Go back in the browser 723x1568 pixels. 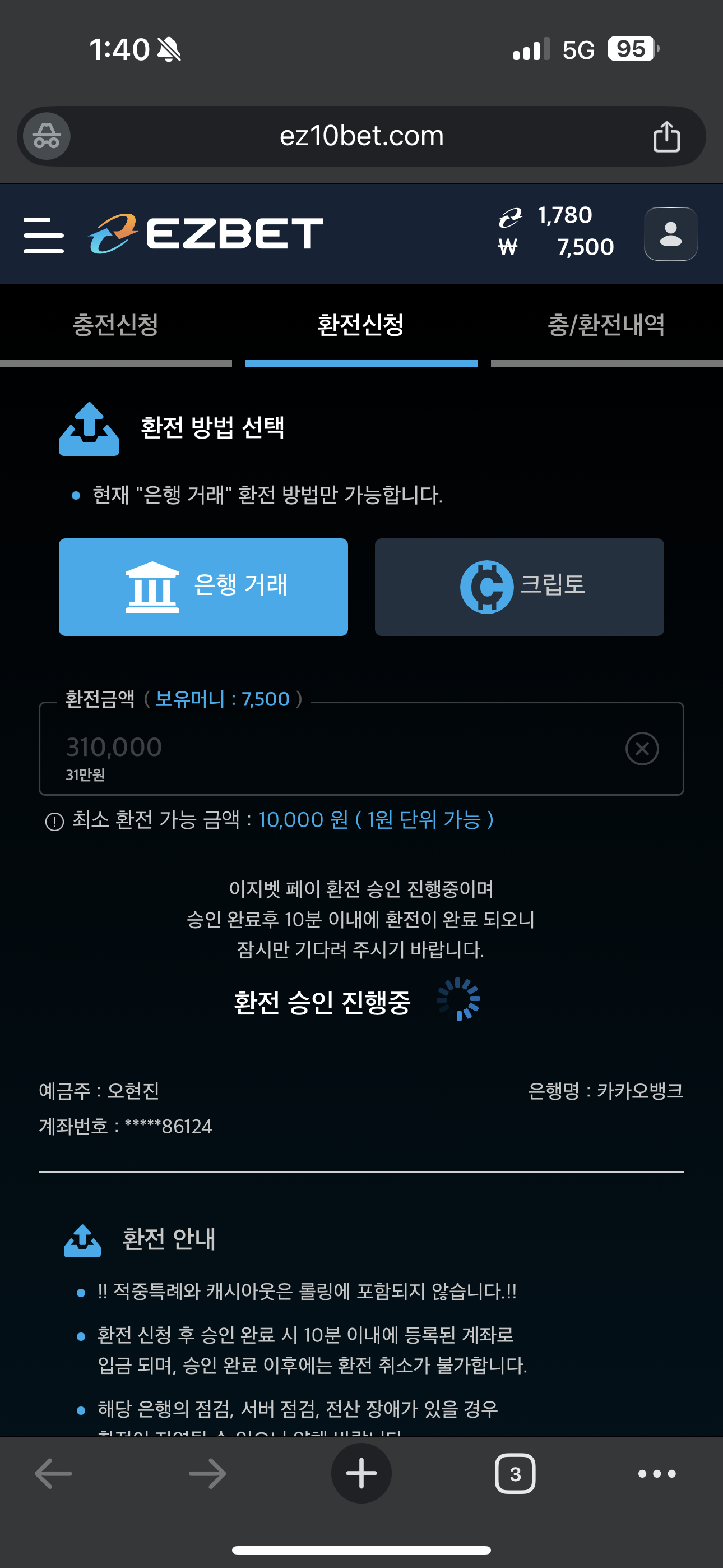coord(54,1474)
